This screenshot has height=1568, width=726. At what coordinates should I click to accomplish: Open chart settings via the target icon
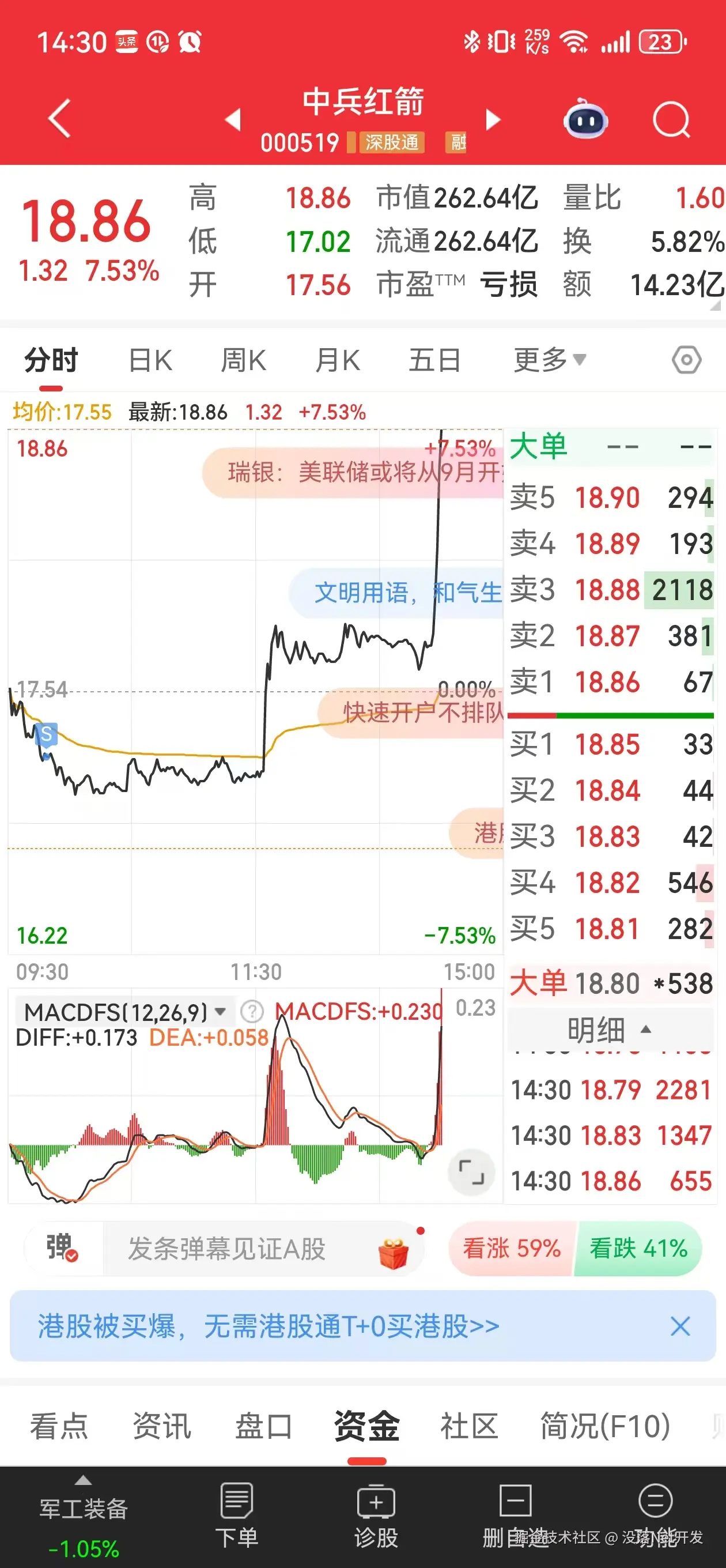[687, 359]
